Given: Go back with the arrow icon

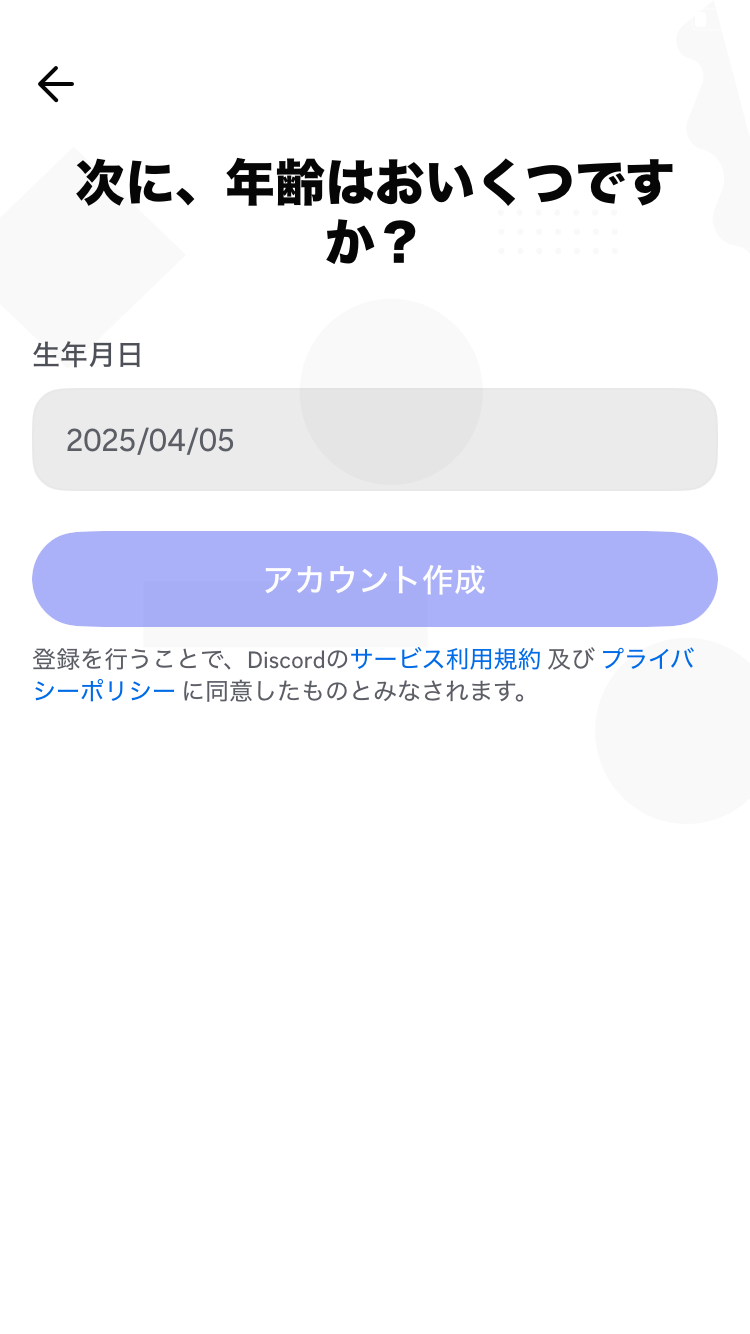Looking at the screenshot, I should pos(56,84).
